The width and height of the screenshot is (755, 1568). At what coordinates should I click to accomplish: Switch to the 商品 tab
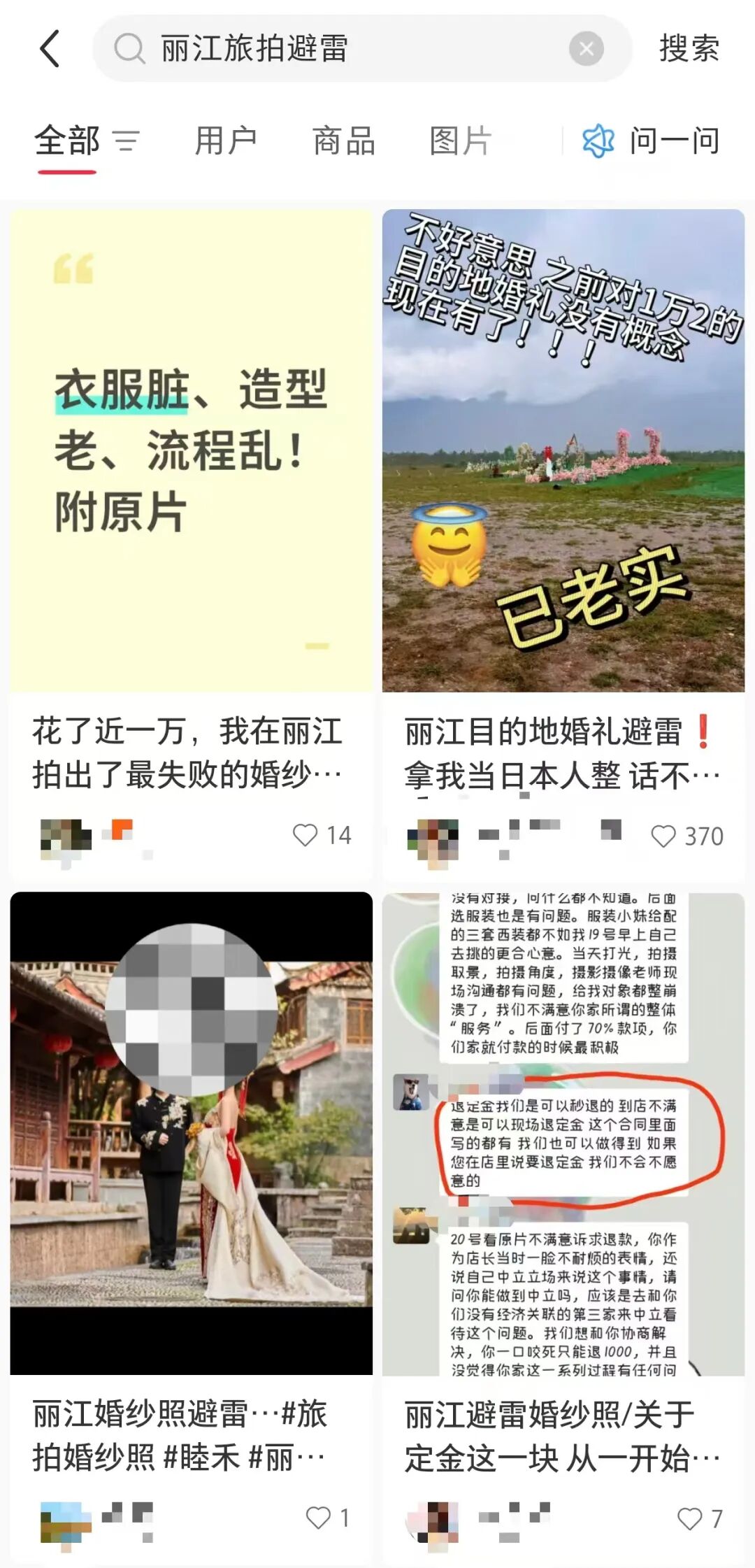(343, 141)
